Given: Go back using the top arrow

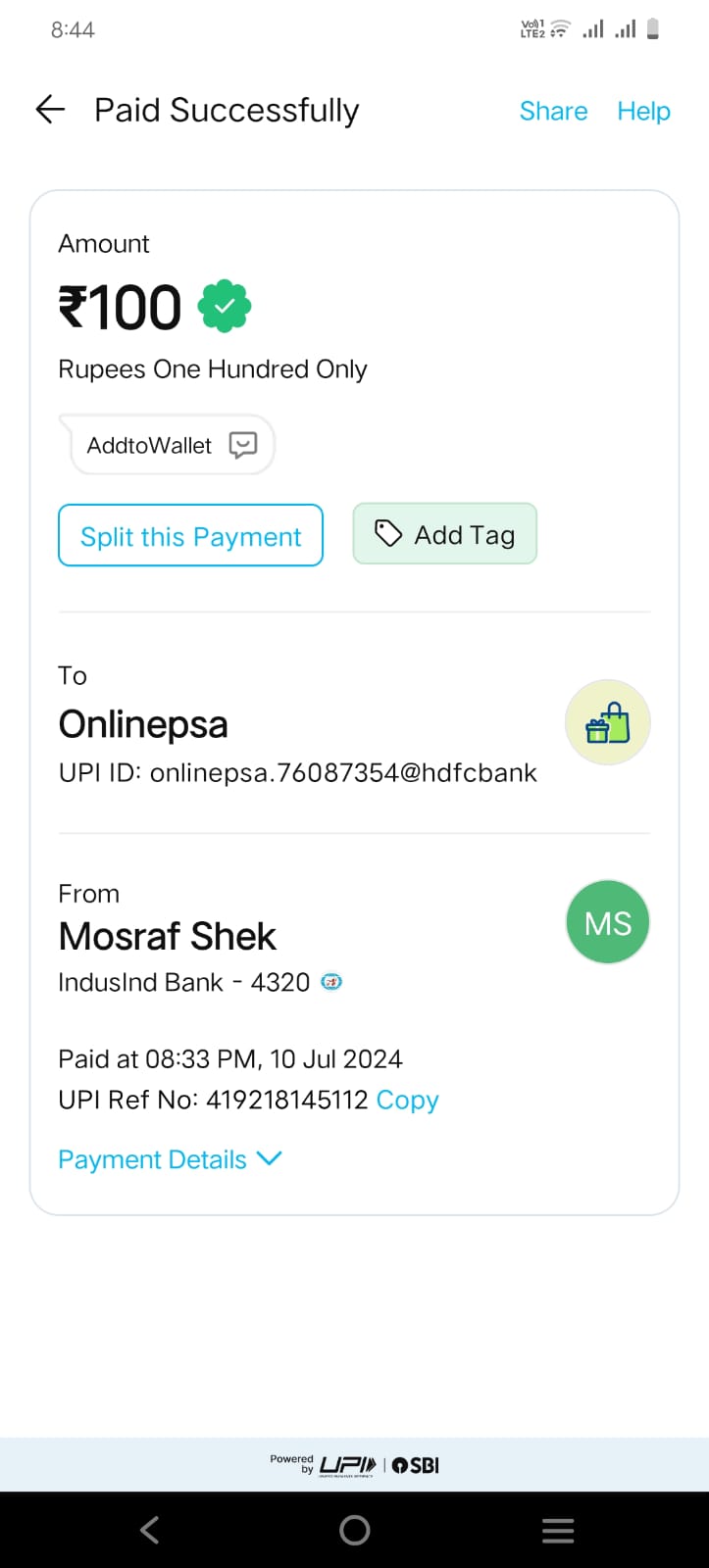Looking at the screenshot, I should (50, 110).
